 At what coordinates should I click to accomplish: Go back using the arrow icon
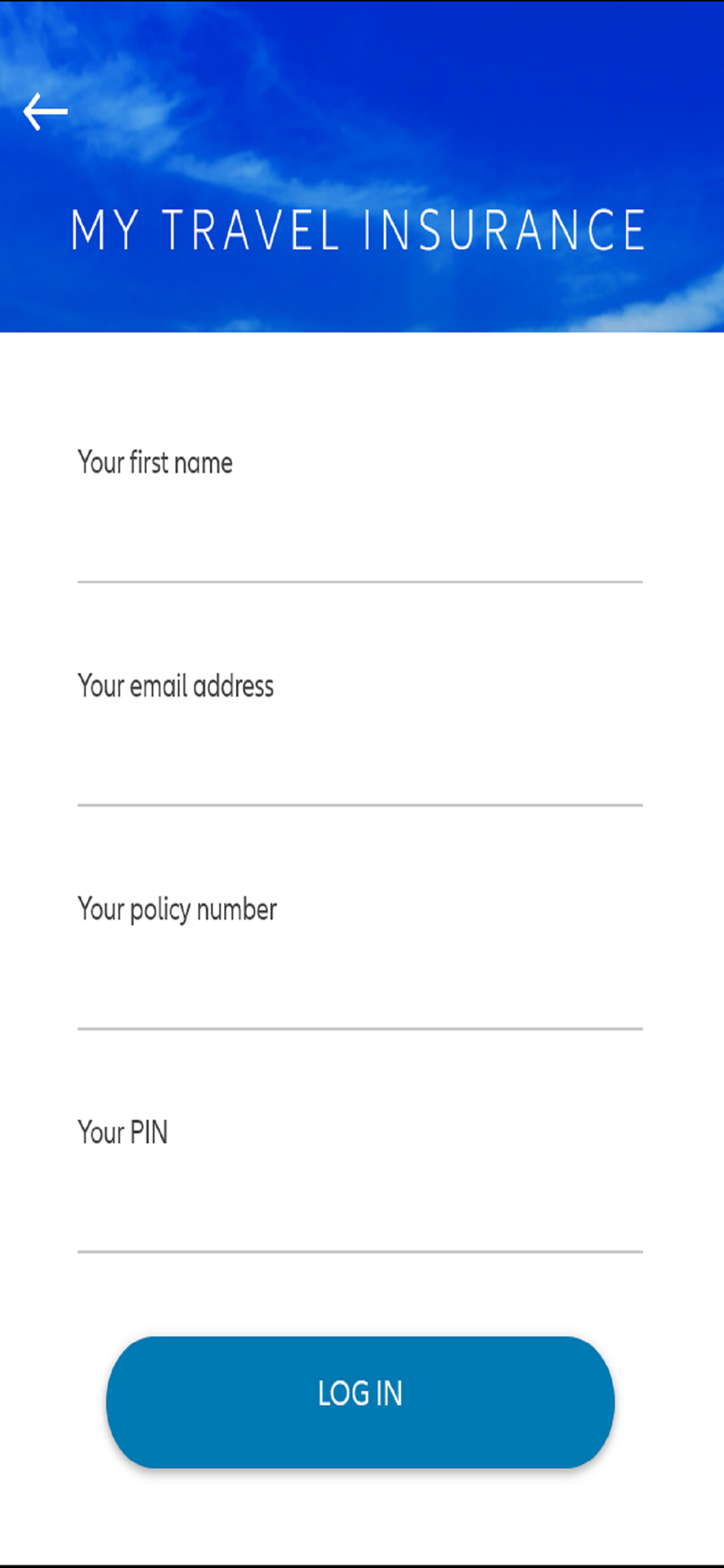click(45, 111)
